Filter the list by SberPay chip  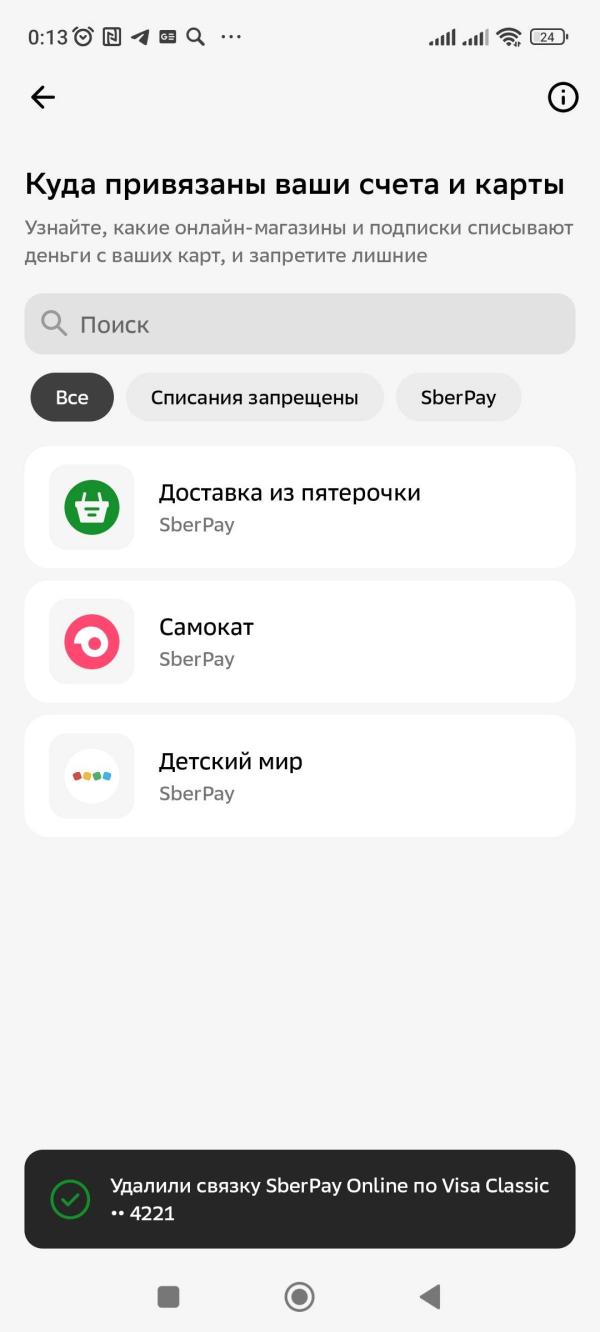(458, 397)
